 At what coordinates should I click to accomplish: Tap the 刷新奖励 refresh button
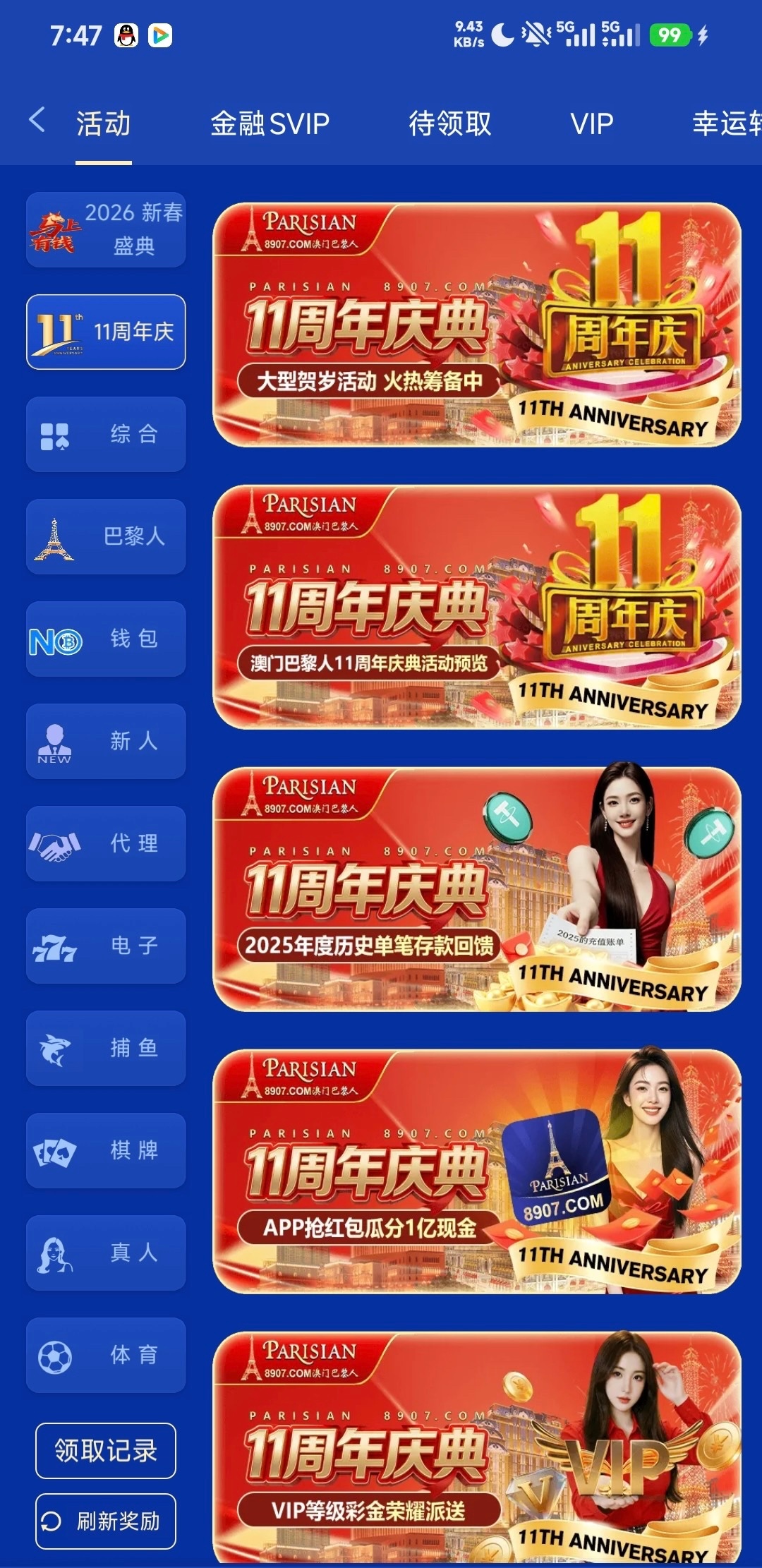coord(106,1521)
